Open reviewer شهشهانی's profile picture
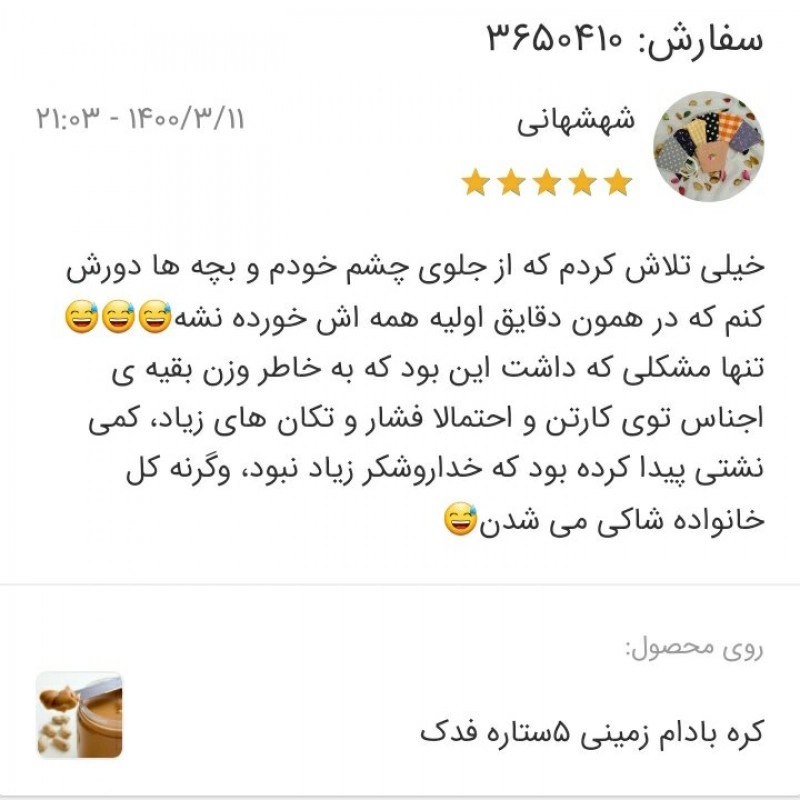Screen dimensions: 800x800 pyautogui.click(x=708, y=147)
